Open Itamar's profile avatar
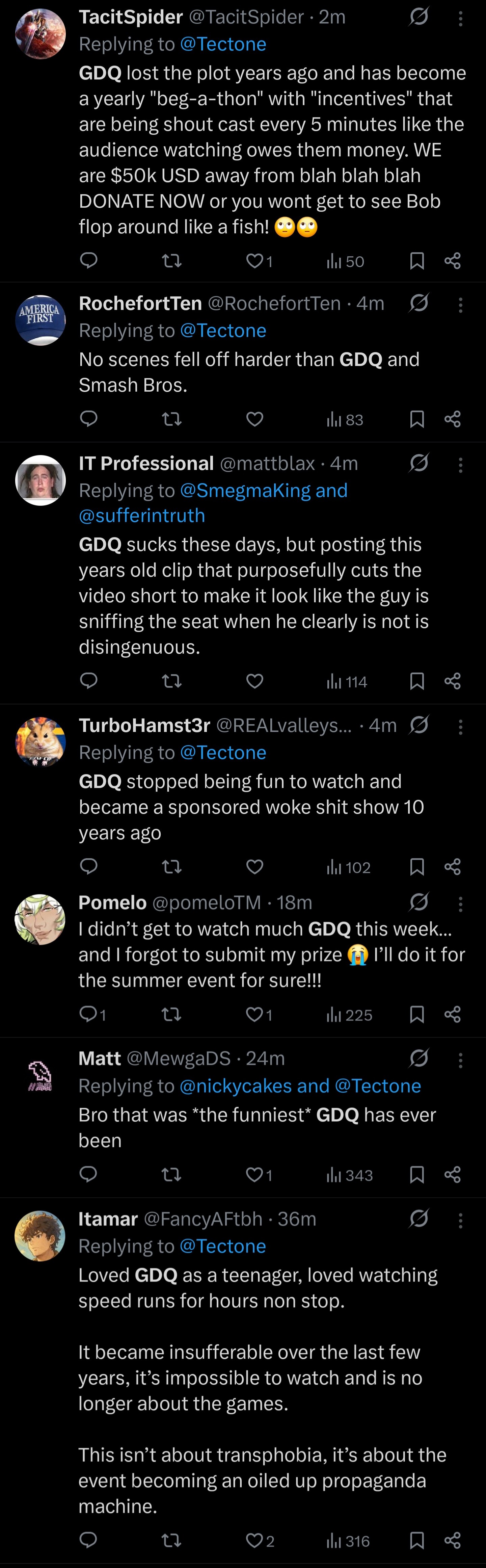The width and height of the screenshot is (486, 1568). [x=40, y=1236]
